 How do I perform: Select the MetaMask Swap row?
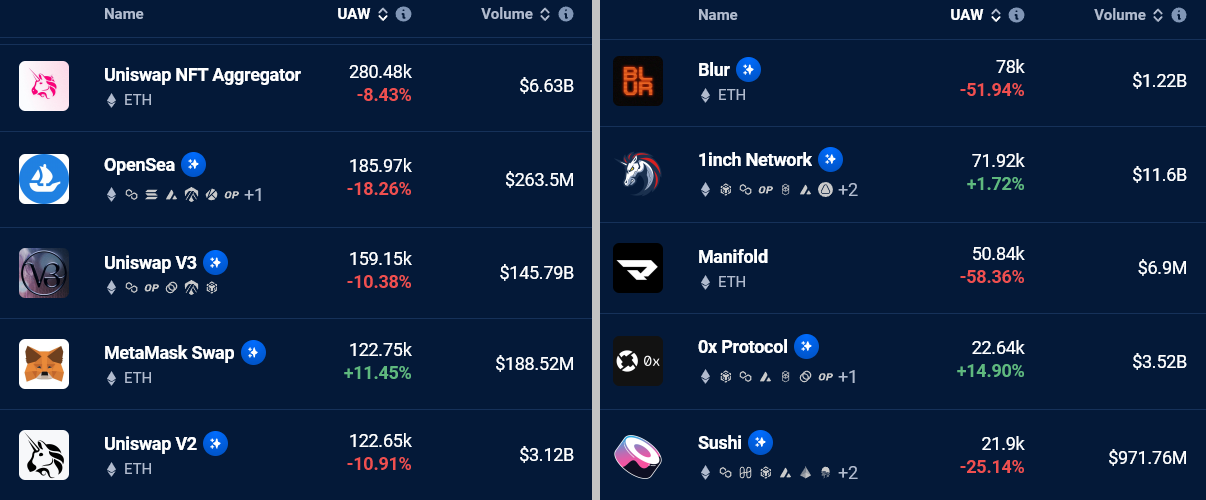coord(168,353)
